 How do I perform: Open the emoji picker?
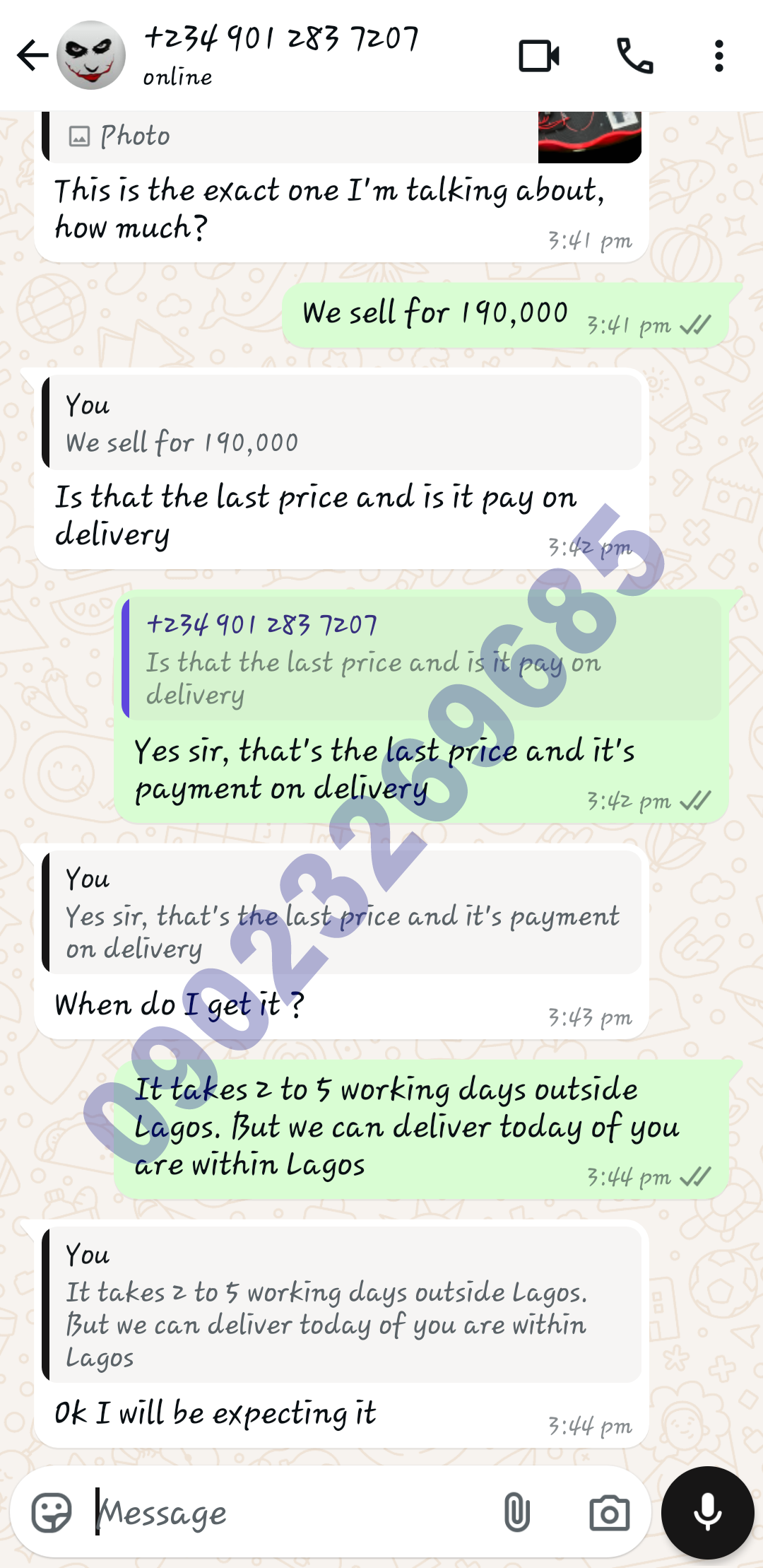52,1512
